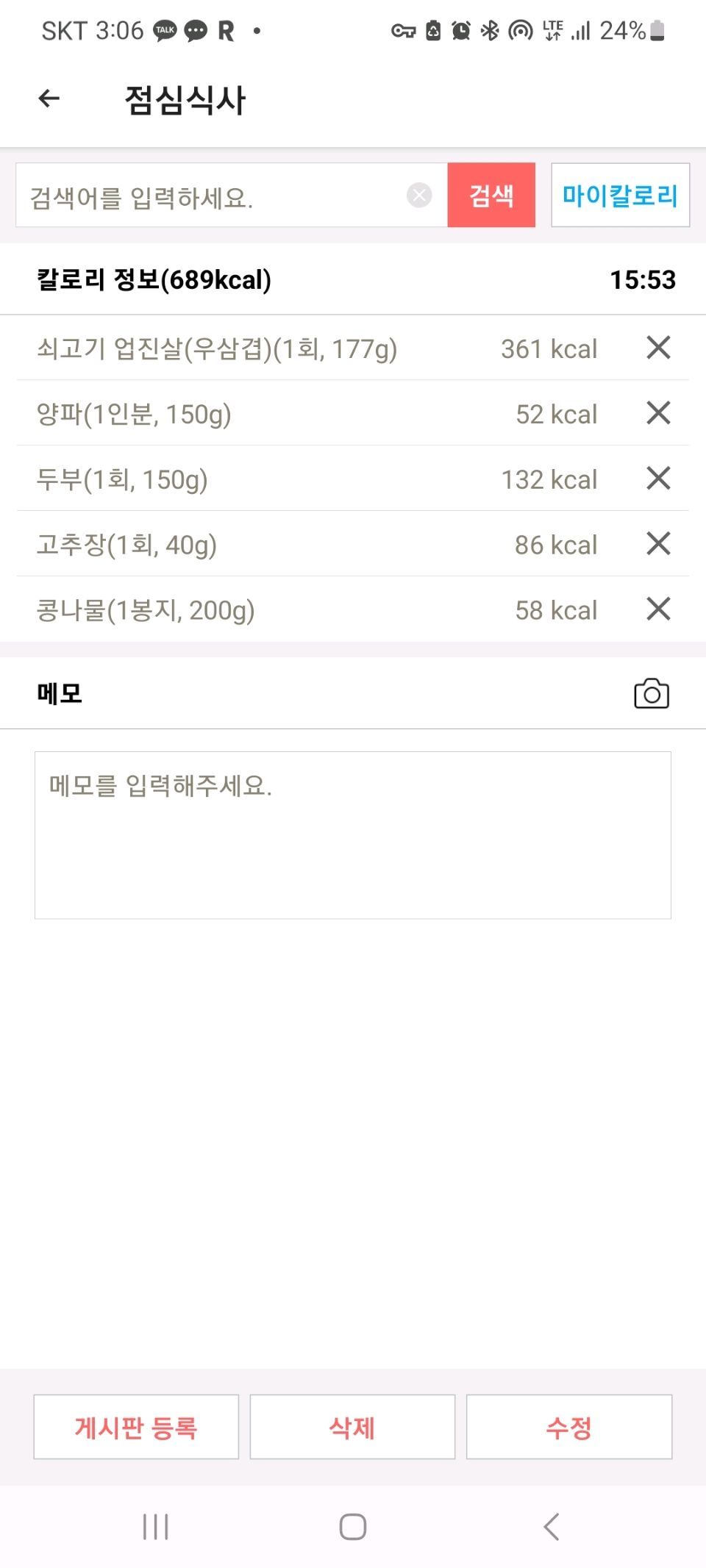Clear the search field text

click(419, 196)
